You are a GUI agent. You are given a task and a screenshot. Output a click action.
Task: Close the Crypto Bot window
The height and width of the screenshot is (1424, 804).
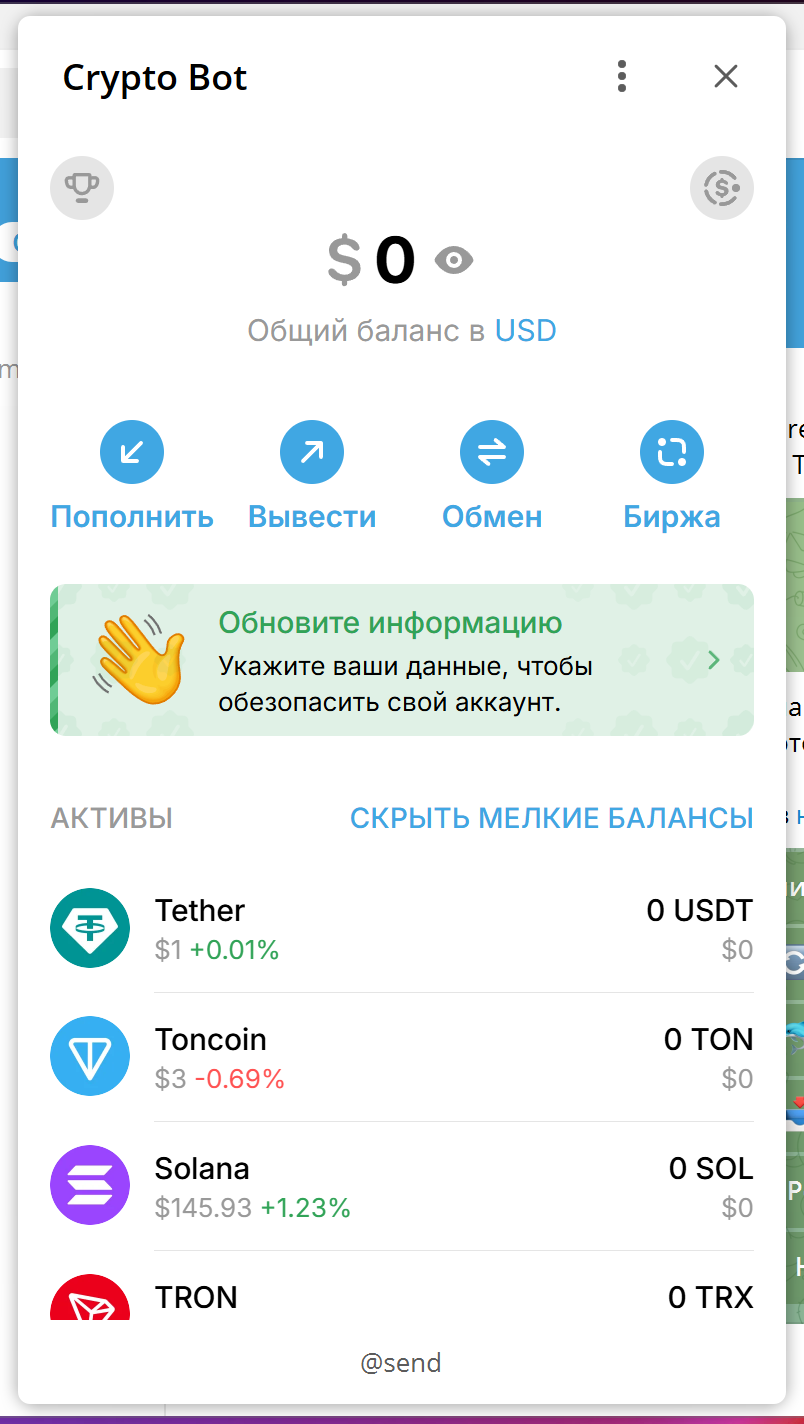725,76
